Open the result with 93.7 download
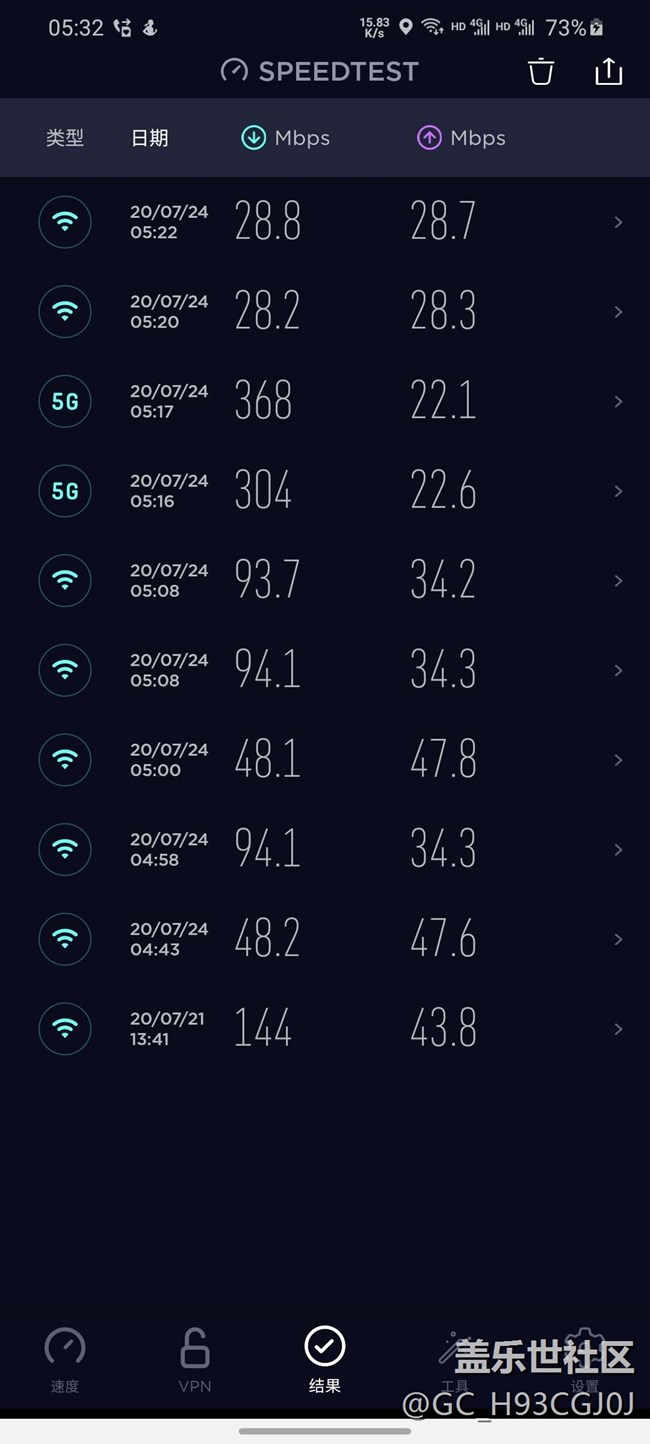 pyautogui.click(x=325, y=581)
